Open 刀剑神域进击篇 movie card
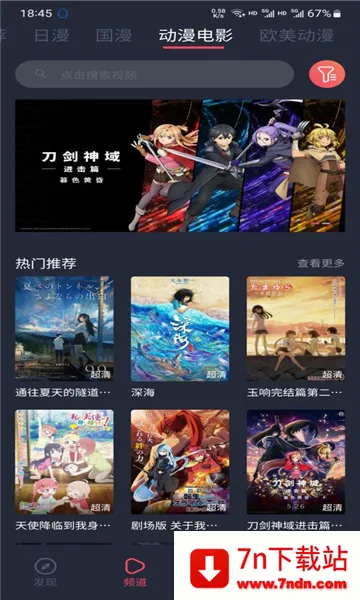 (x=295, y=470)
